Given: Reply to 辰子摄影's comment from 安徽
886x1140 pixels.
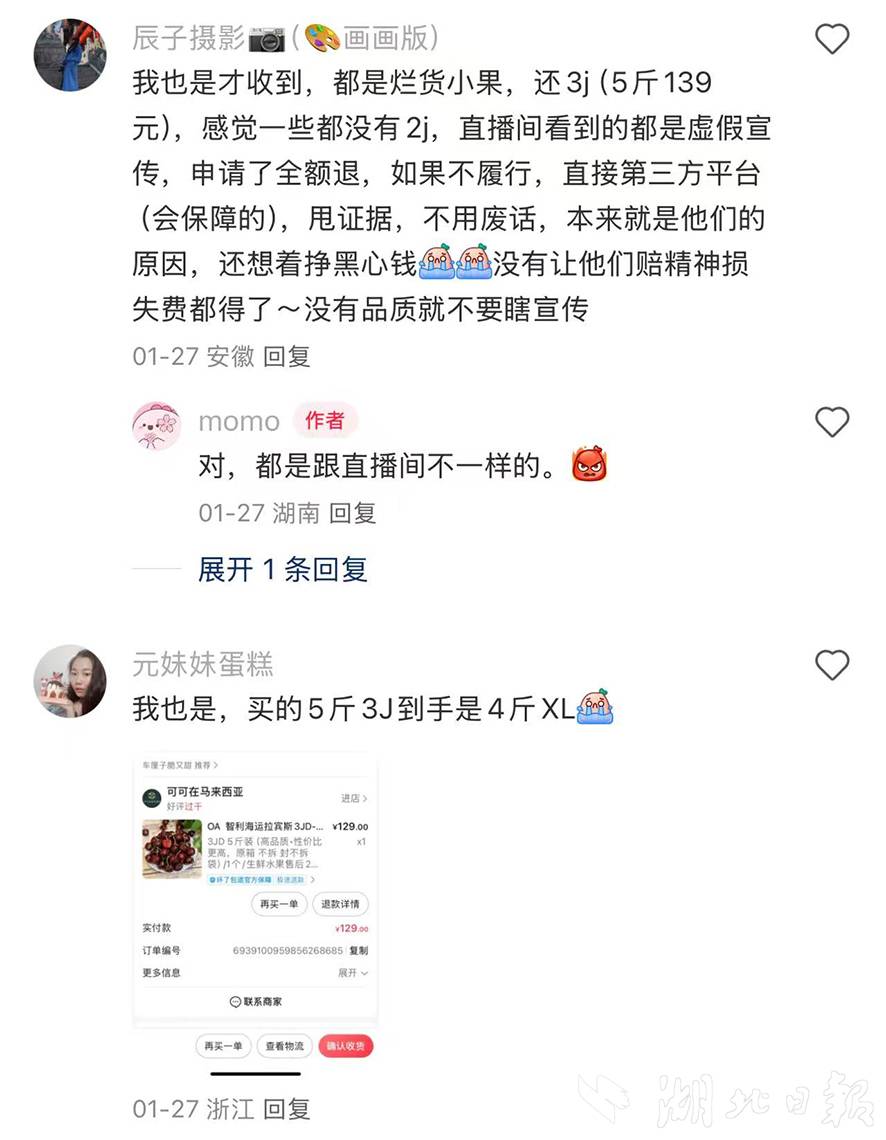Looking at the screenshot, I should (287, 356).
